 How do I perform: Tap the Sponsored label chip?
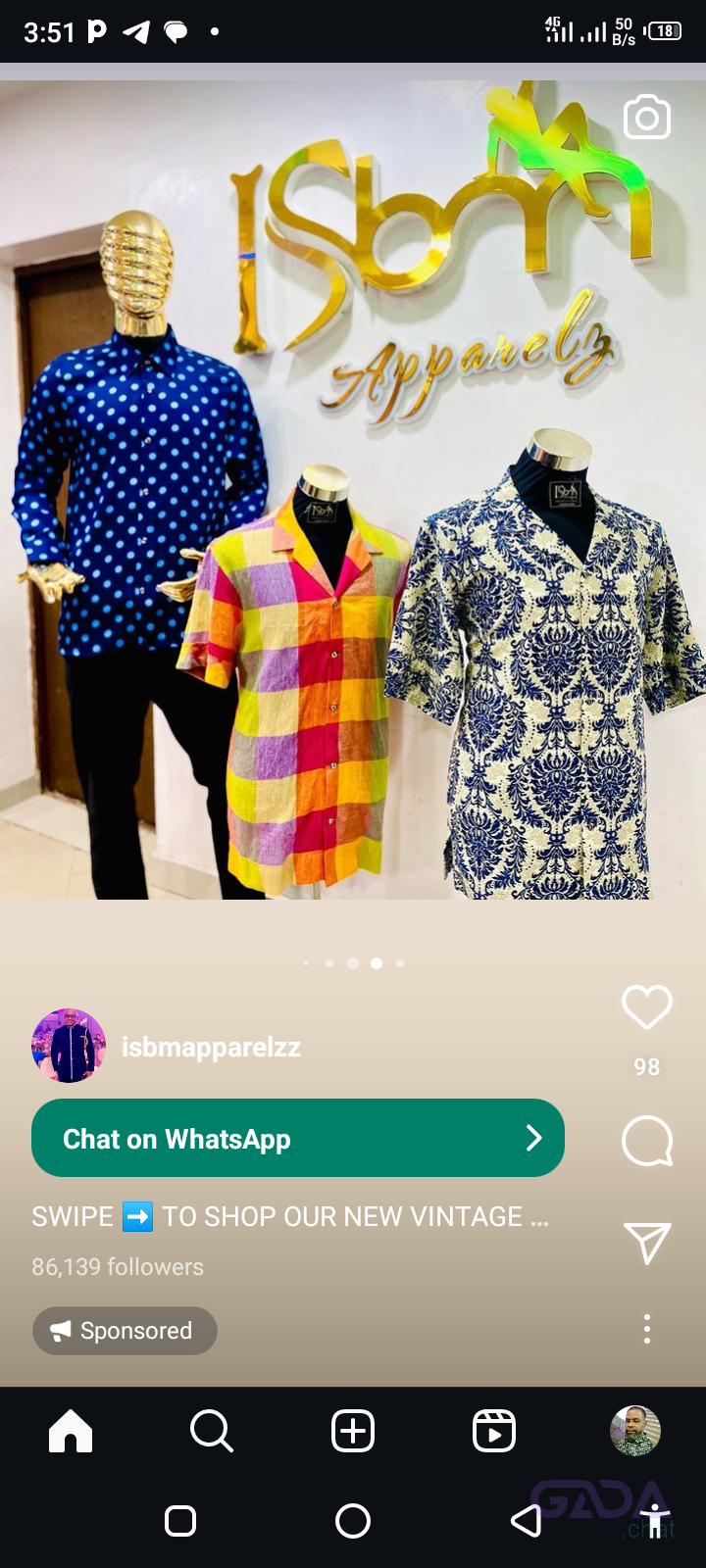[125, 1331]
